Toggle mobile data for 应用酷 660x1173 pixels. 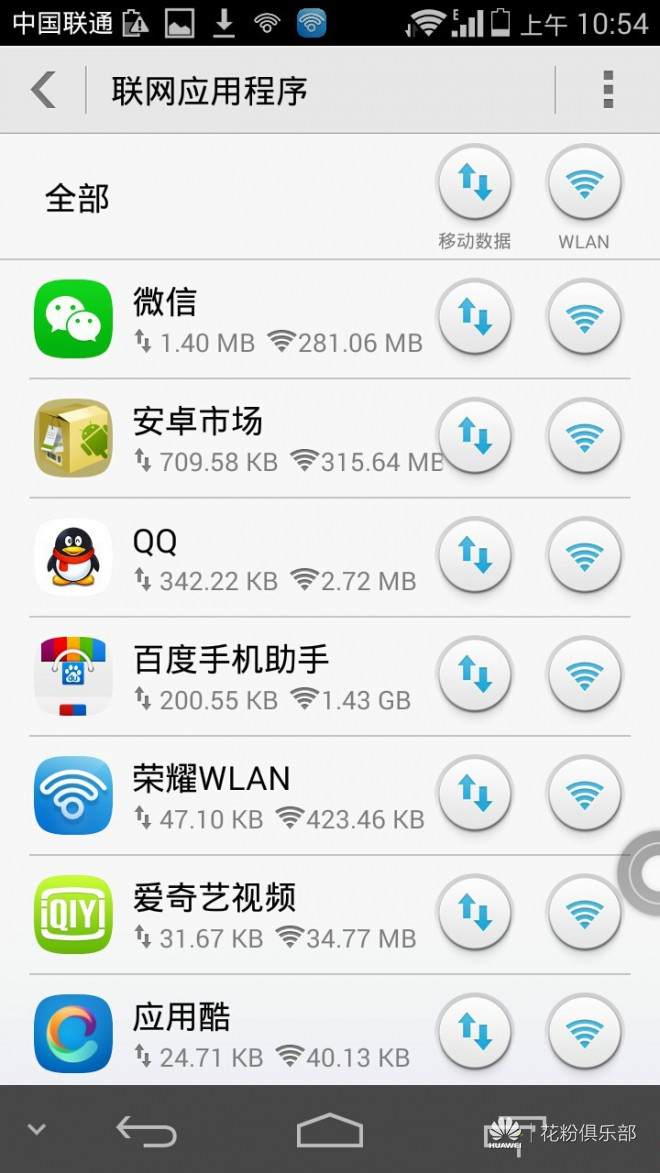point(474,1032)
